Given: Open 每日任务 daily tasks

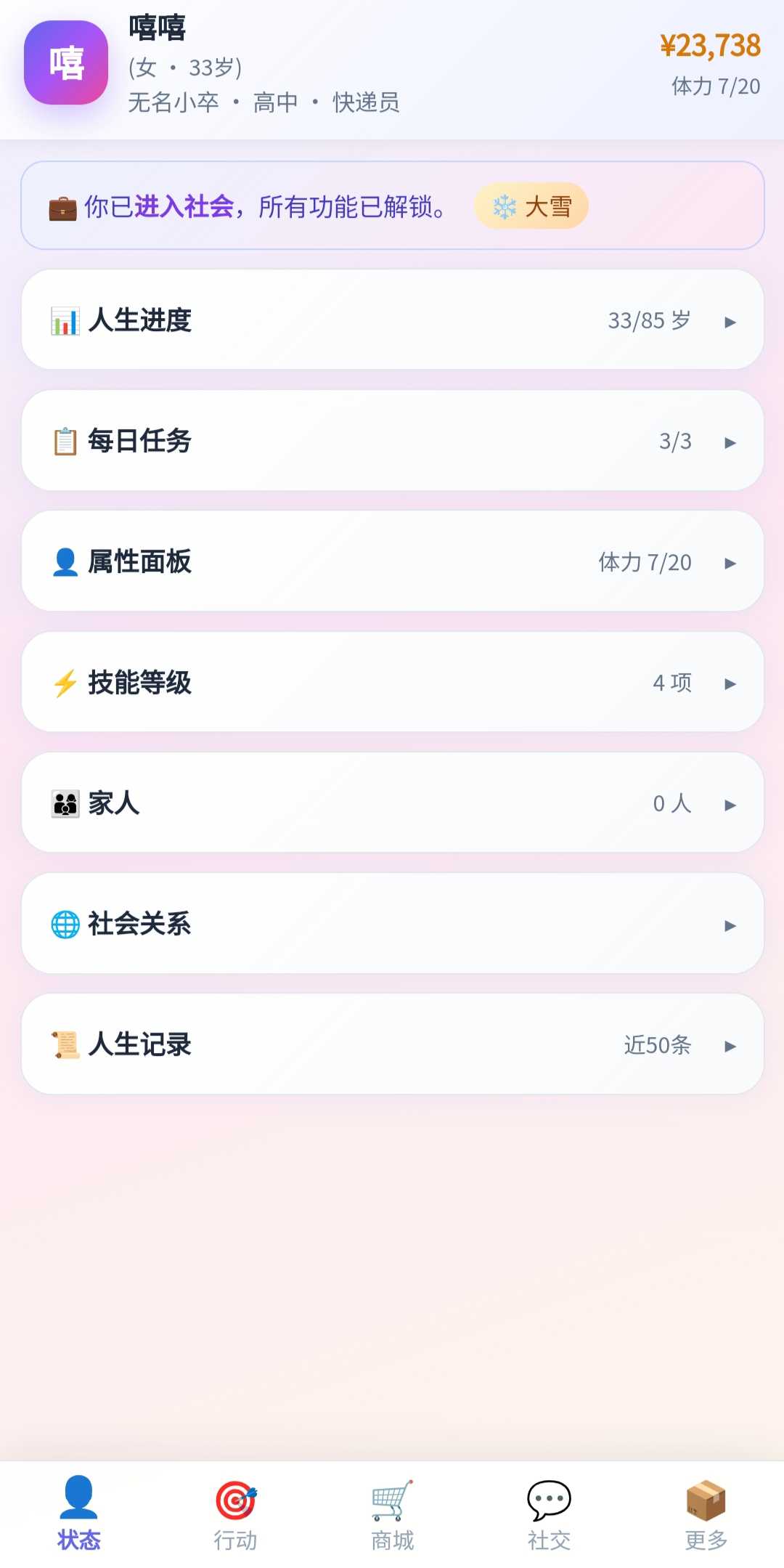Looking at the screenshot, I should [392, 440].
